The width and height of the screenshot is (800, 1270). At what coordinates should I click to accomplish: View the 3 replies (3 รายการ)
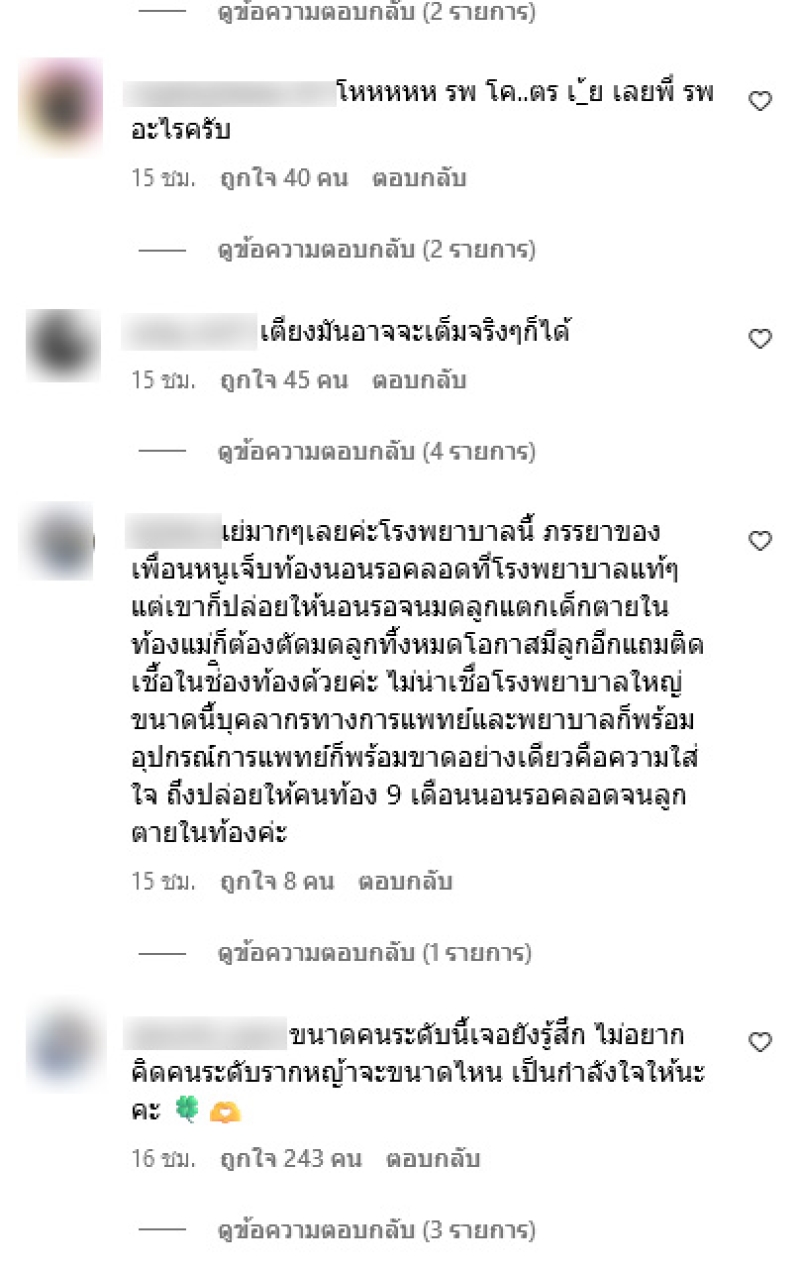click(x=377, y=1229)
